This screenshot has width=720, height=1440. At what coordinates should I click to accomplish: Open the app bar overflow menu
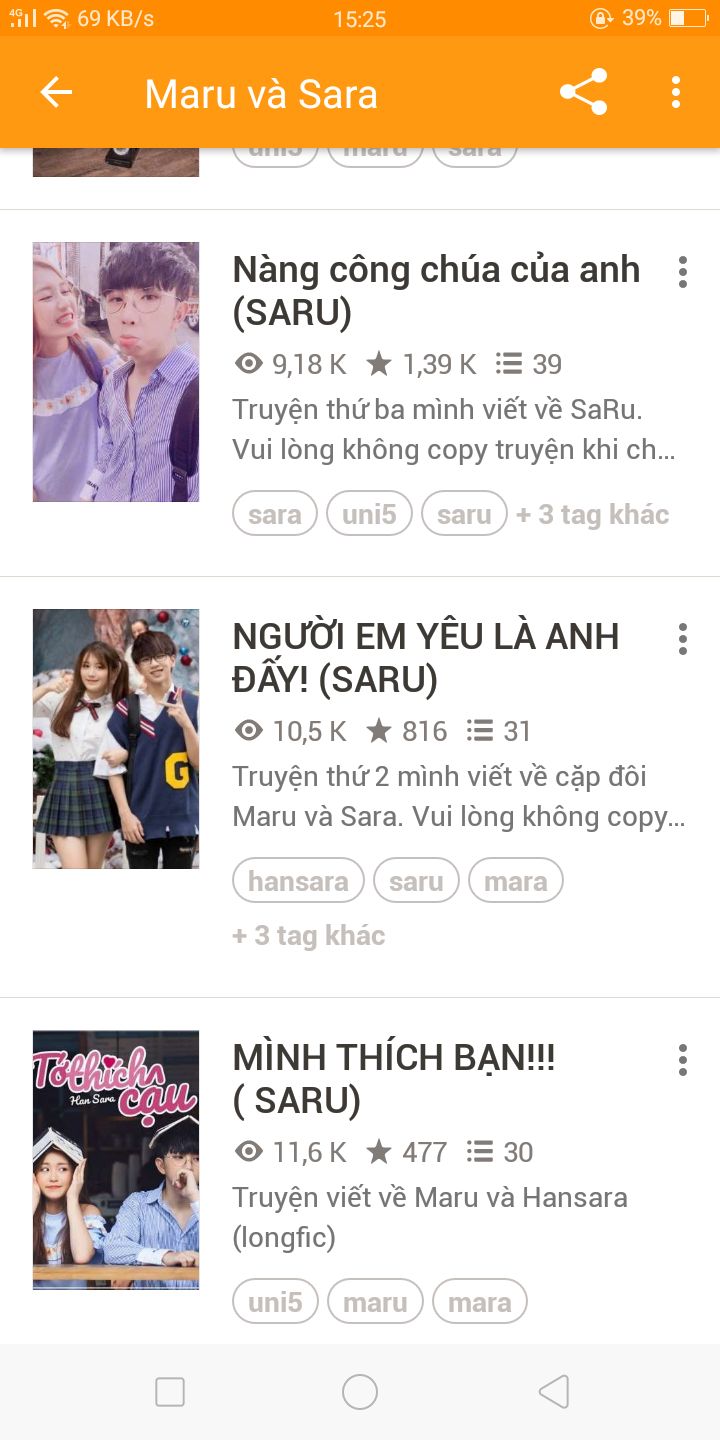click(676, 92)
